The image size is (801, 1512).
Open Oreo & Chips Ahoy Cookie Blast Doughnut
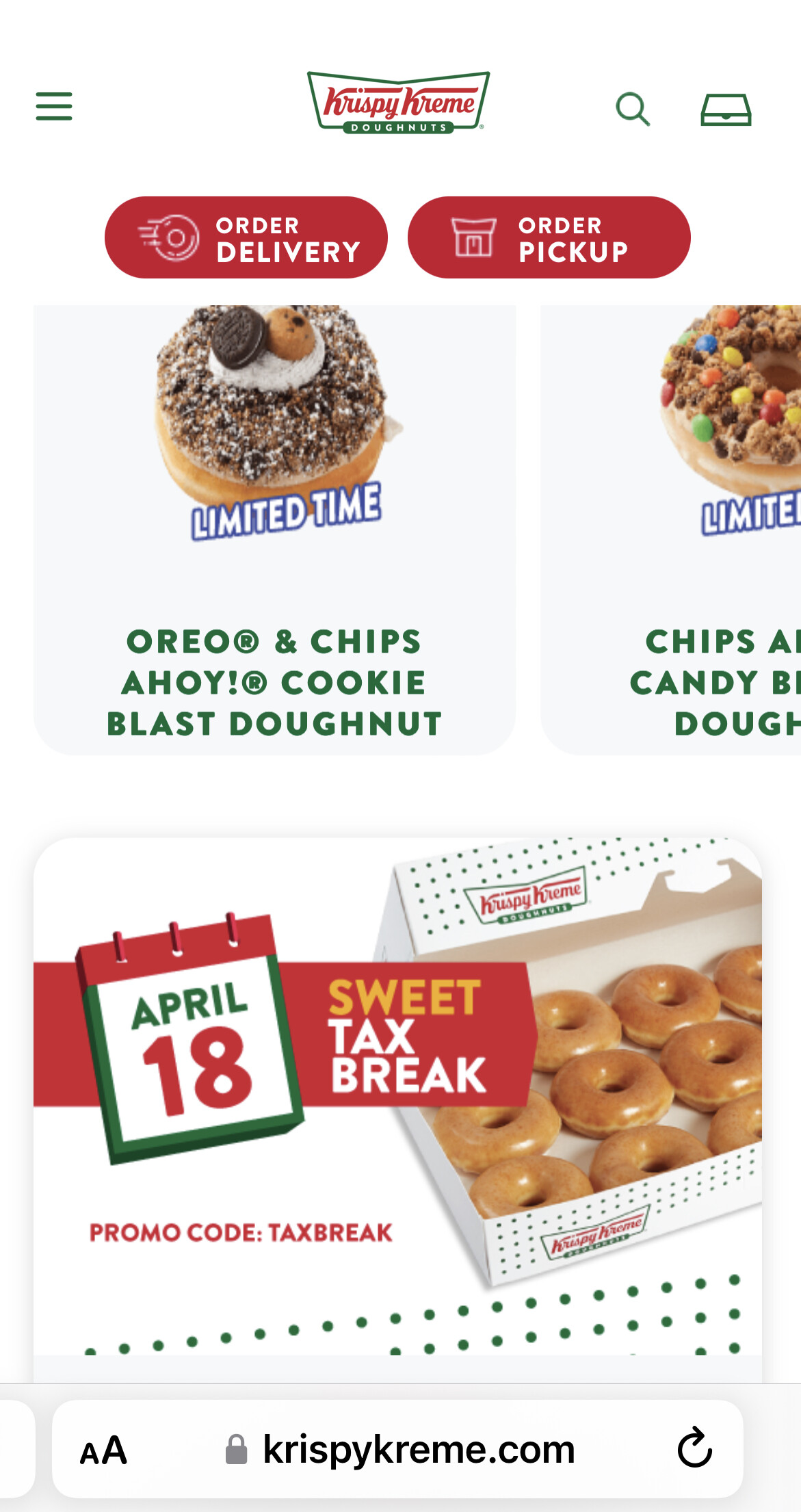[274, 530]
